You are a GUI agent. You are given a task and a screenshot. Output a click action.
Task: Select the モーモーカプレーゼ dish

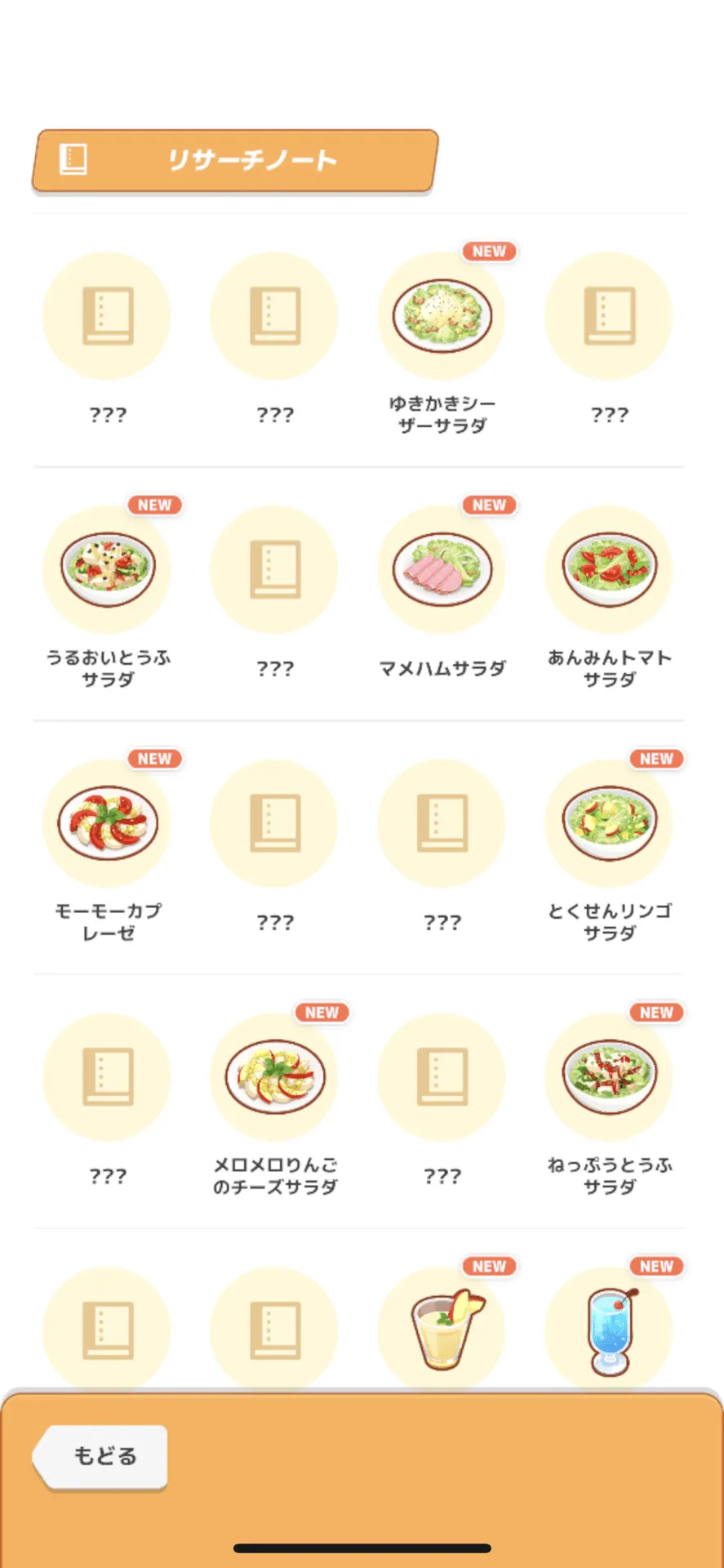click(107, 823)
